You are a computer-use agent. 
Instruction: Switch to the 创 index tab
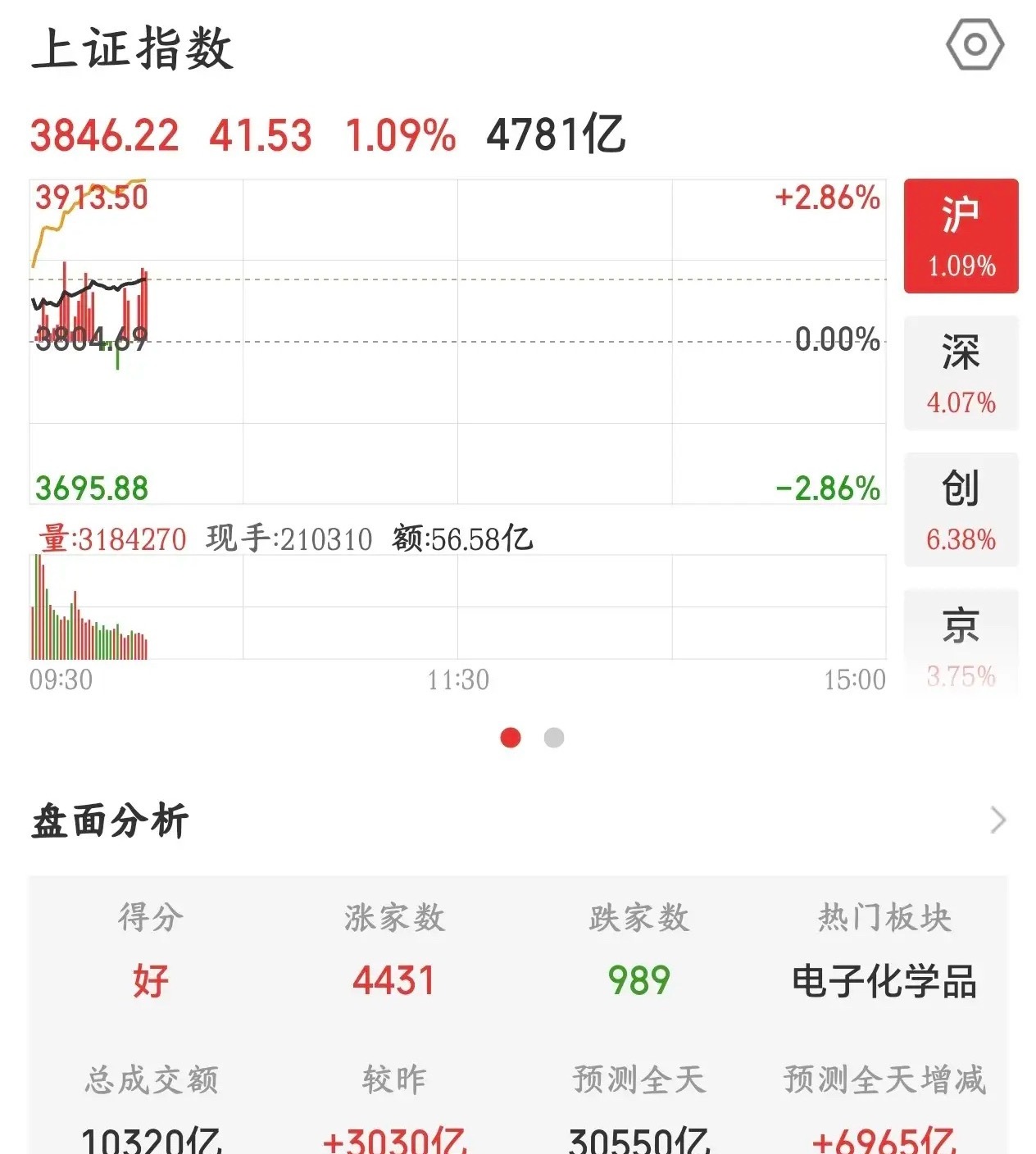[x=961, y=510]
